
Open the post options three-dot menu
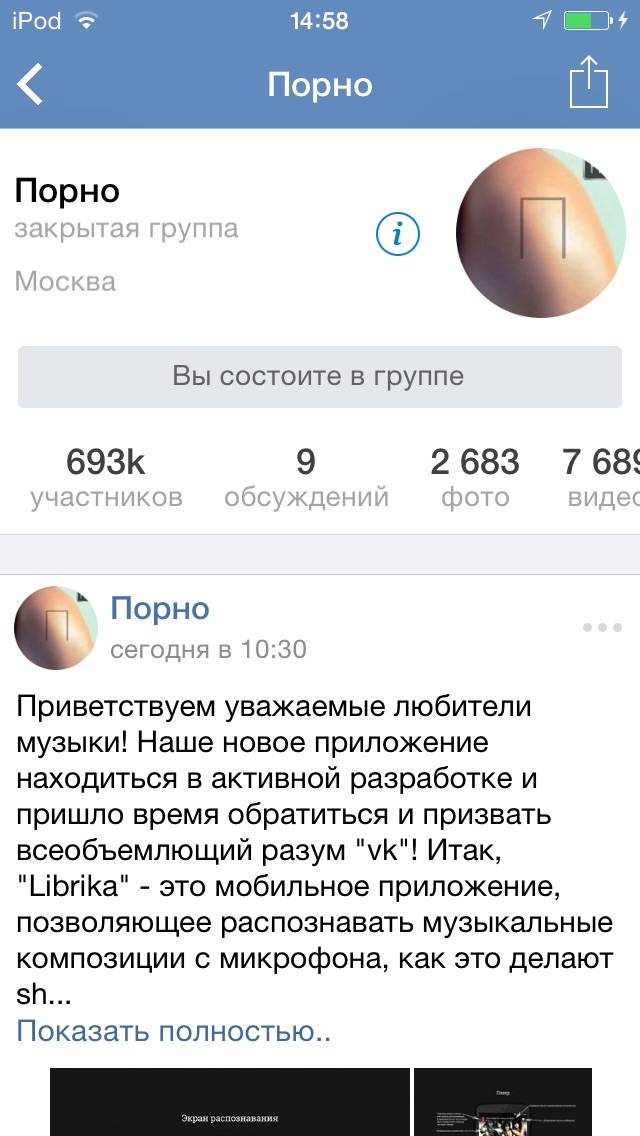pyautogui.click(x=602, y=628)
